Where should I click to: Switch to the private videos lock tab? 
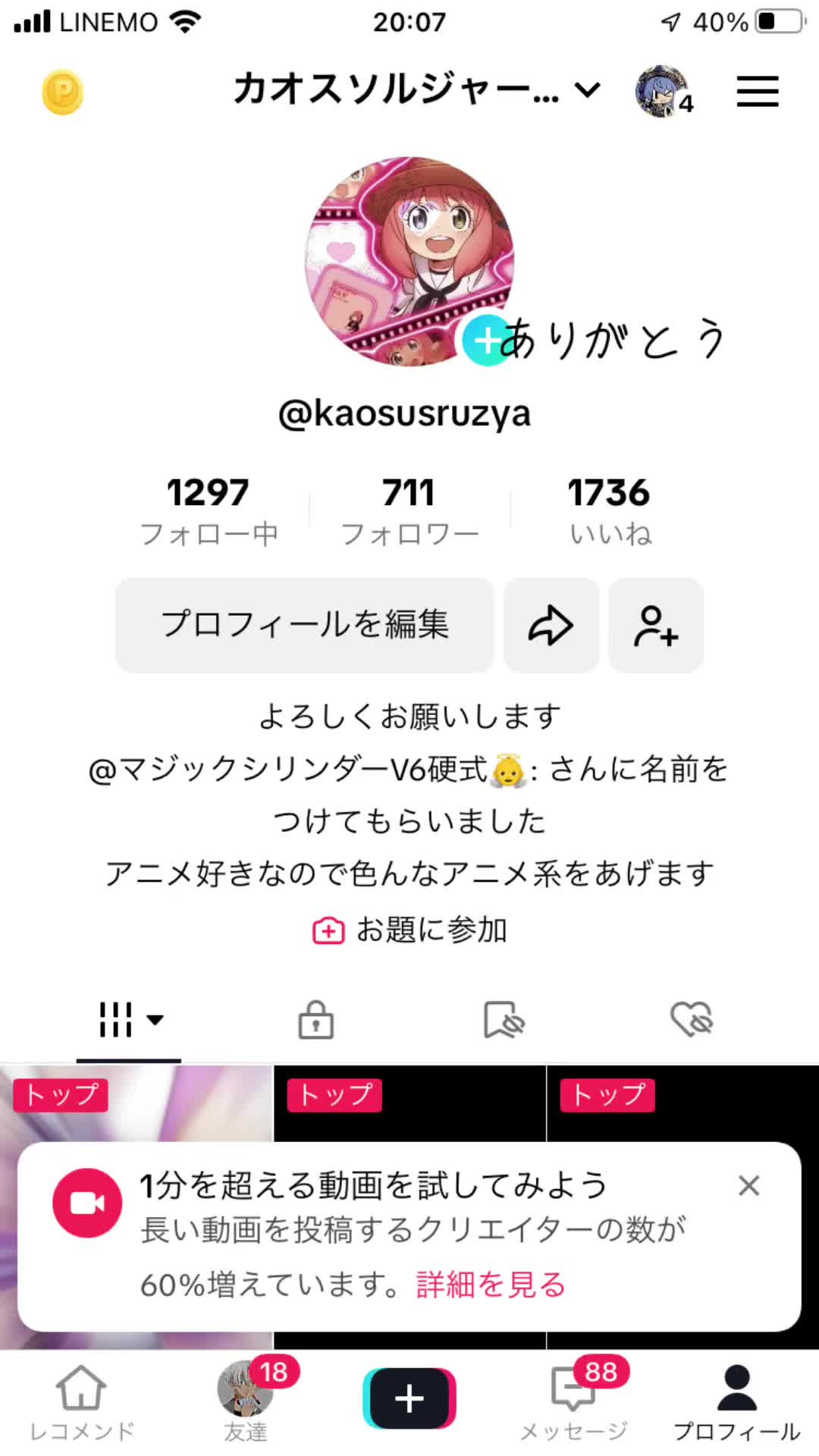click(x=315, y=1019)
